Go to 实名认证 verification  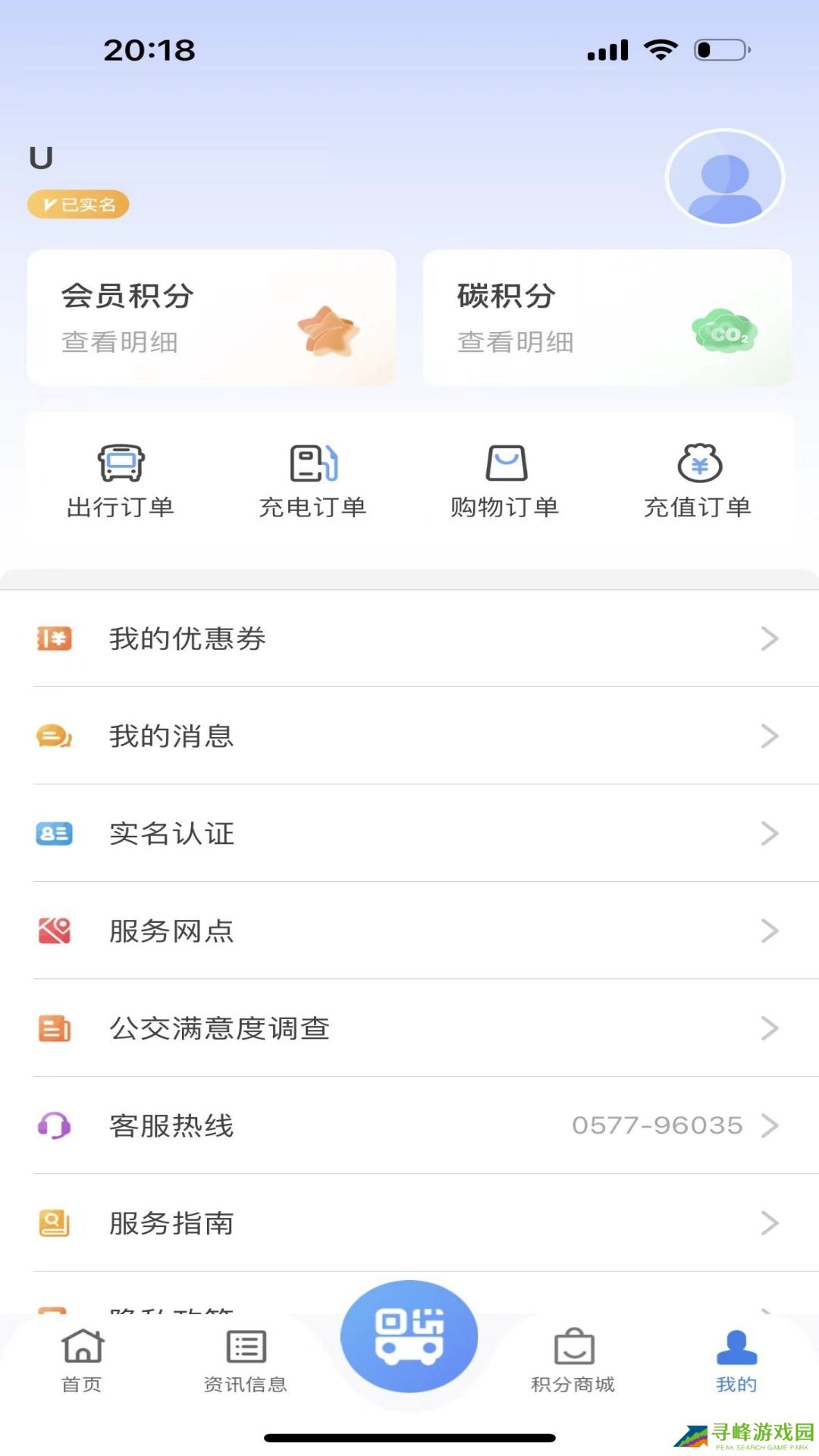point(409,833)
